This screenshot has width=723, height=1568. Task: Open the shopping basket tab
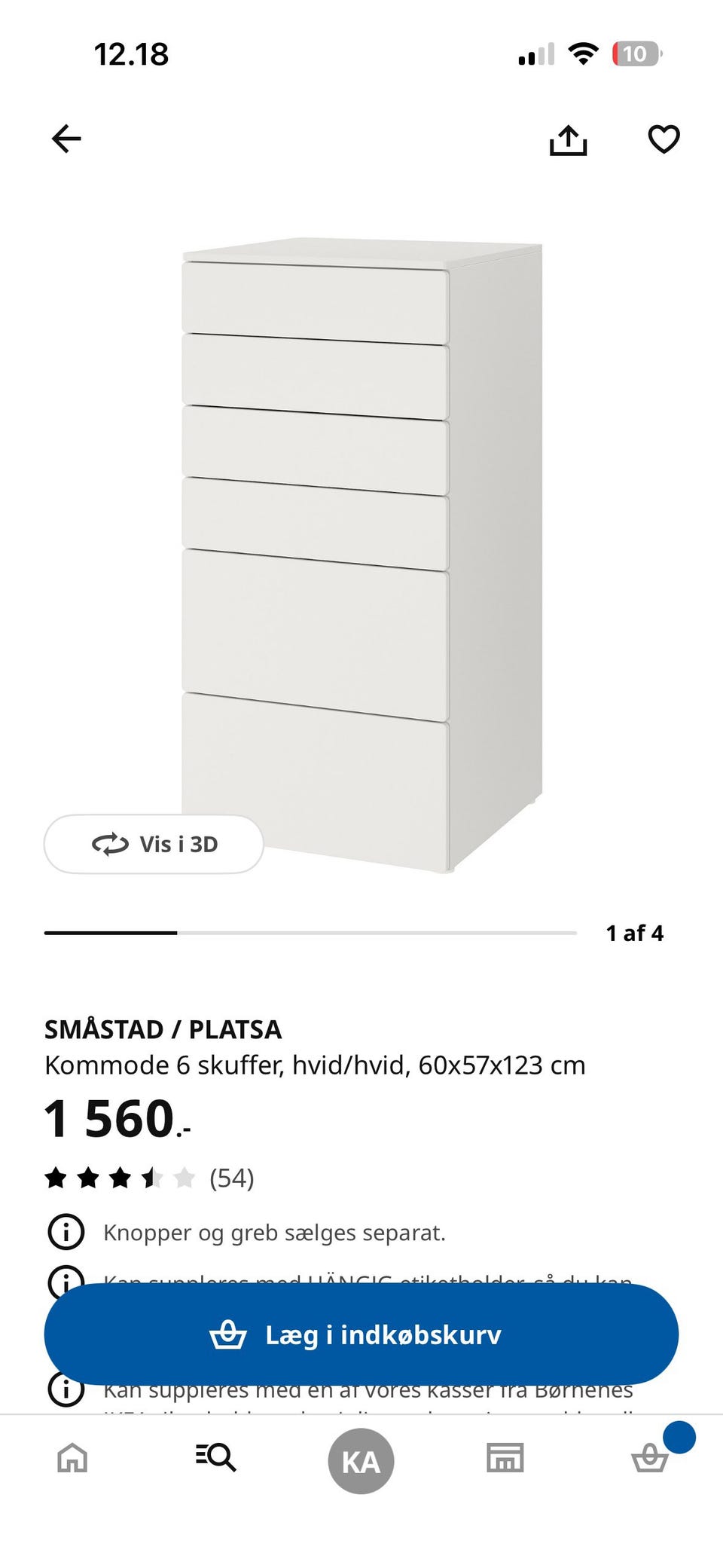click(x=650, y=1457)
